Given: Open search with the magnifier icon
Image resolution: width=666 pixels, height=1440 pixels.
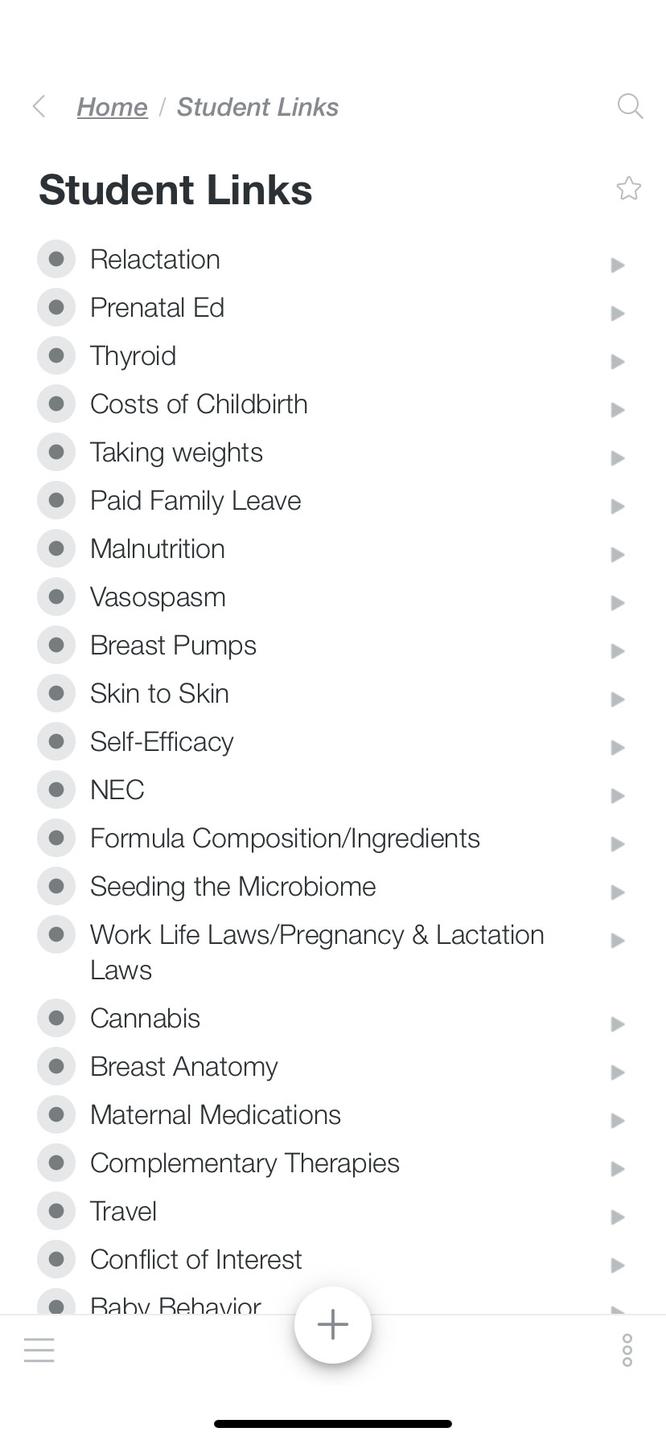Looking at the screenshot, I should pyautogui.click(x=630, y=106).
